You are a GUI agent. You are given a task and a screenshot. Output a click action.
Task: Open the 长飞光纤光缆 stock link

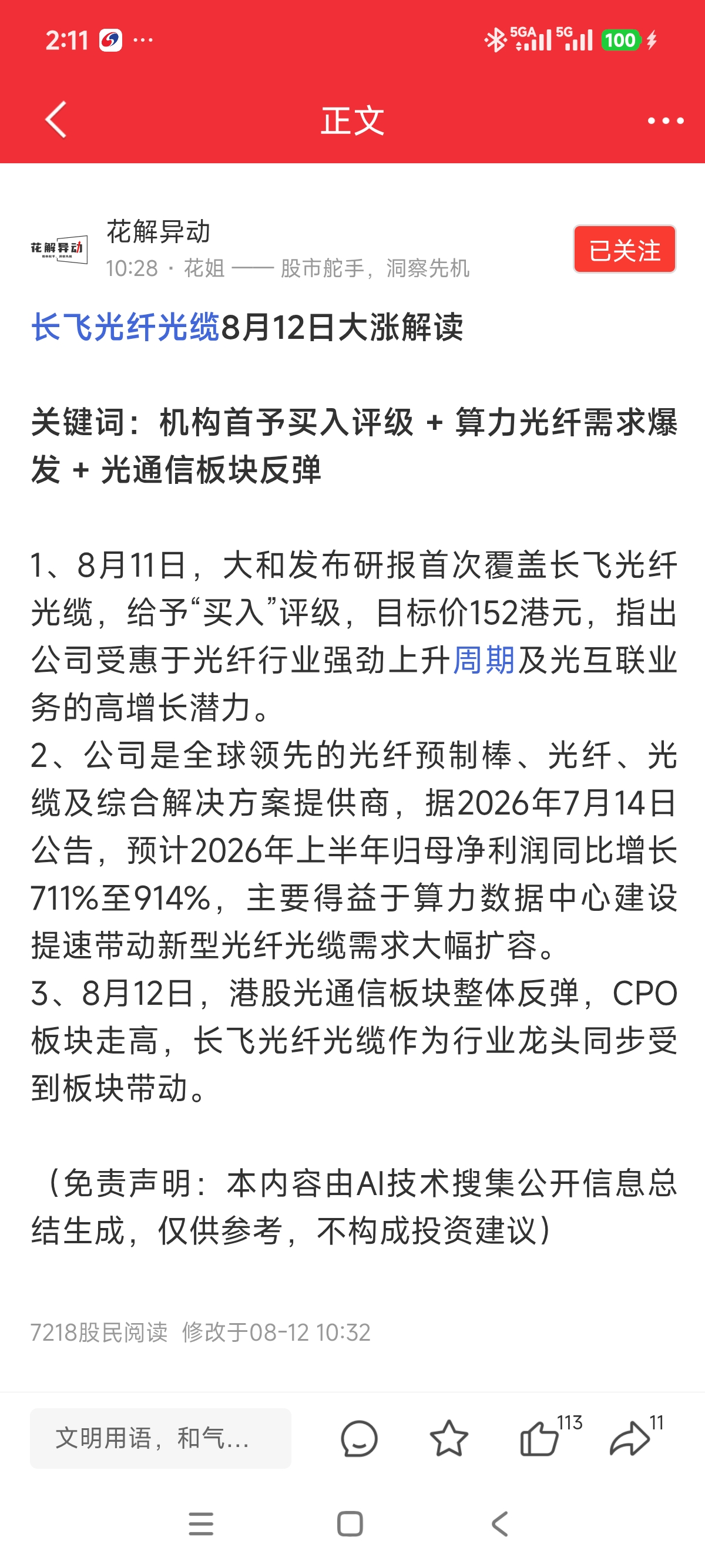125,327
